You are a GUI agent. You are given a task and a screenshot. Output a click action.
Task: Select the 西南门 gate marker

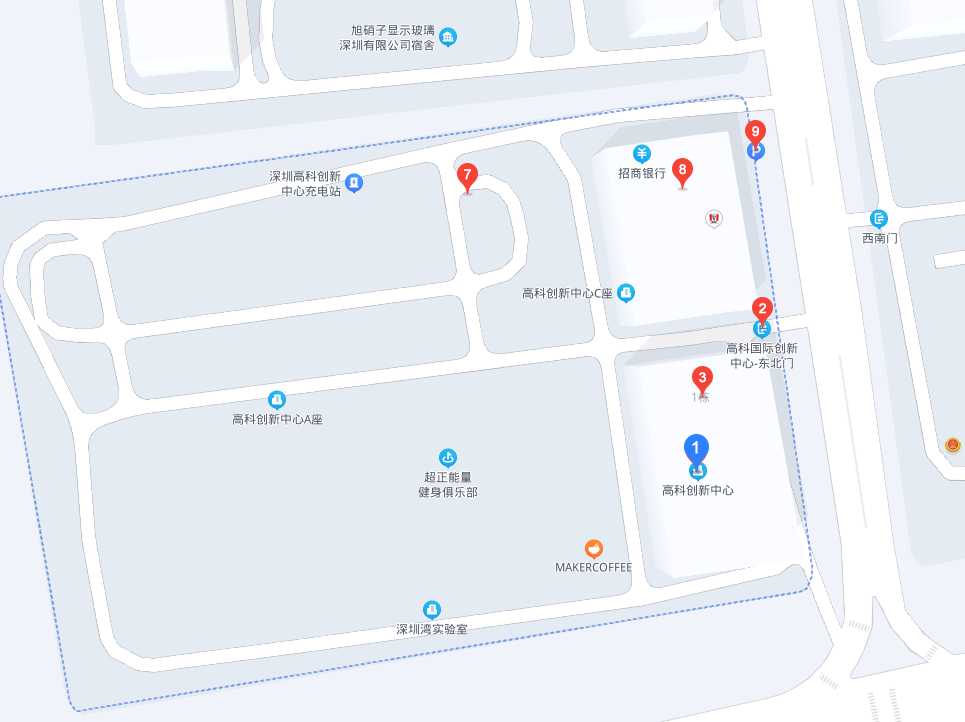click(879, 219)
